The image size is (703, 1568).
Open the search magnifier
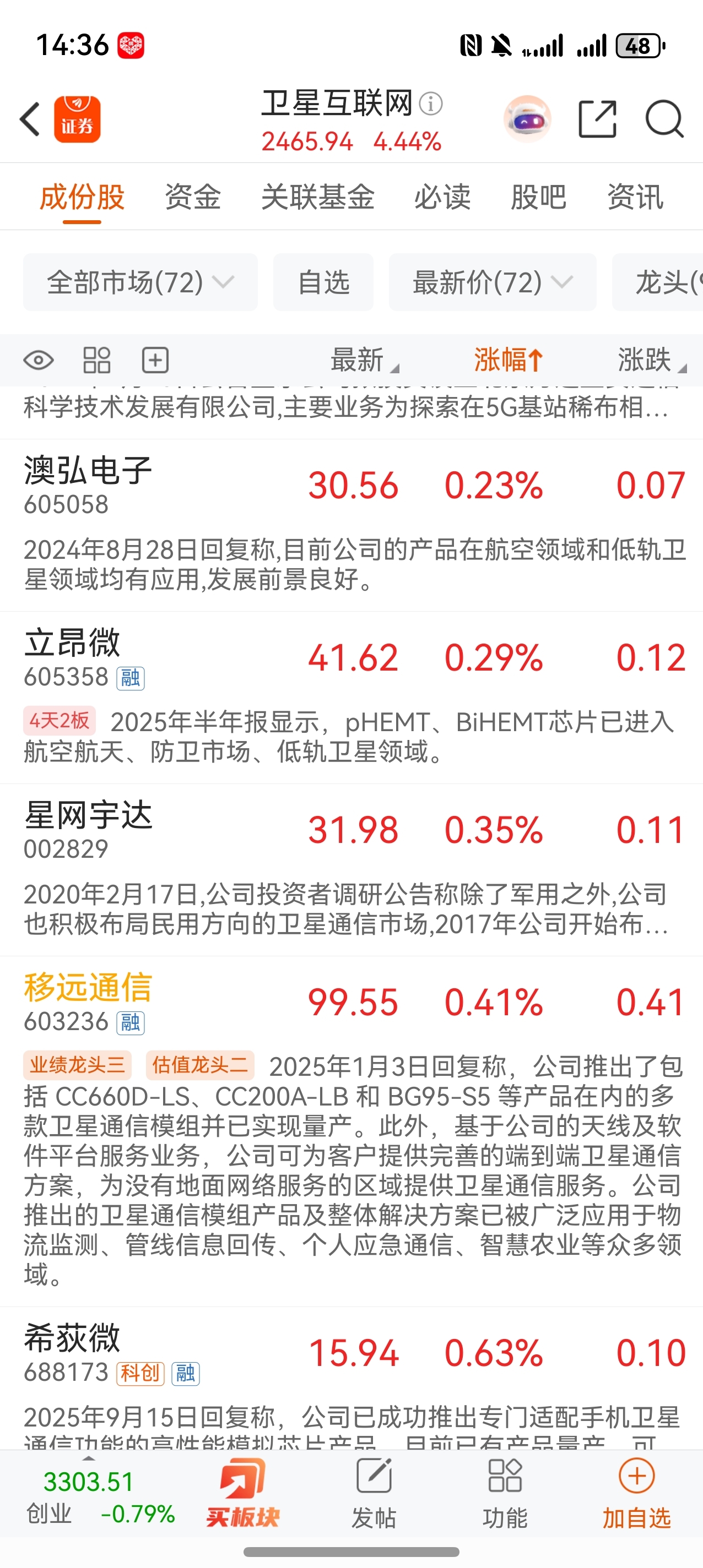[664, 119]
